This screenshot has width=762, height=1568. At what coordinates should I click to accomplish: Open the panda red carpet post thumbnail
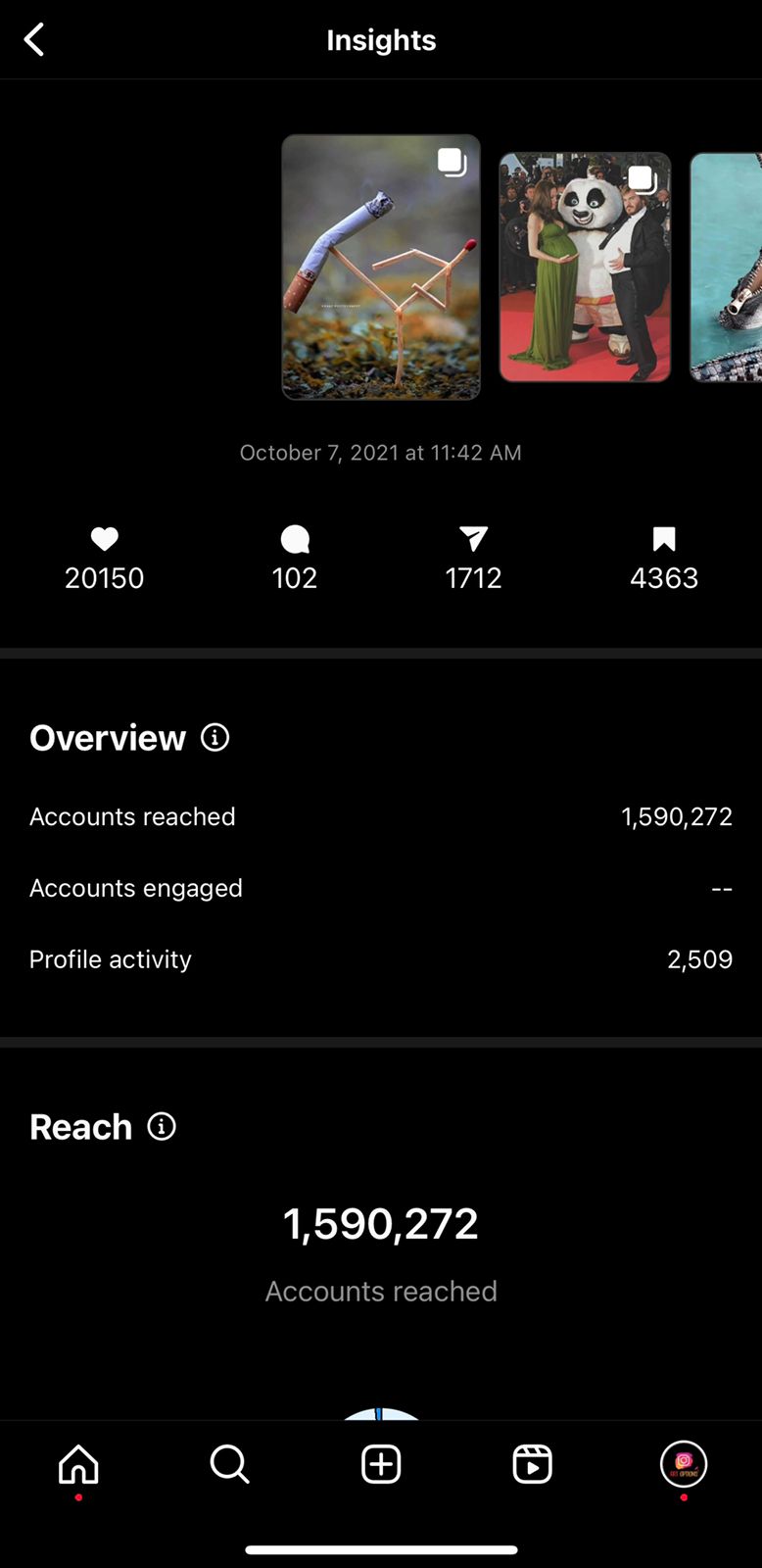pos(585,267)
